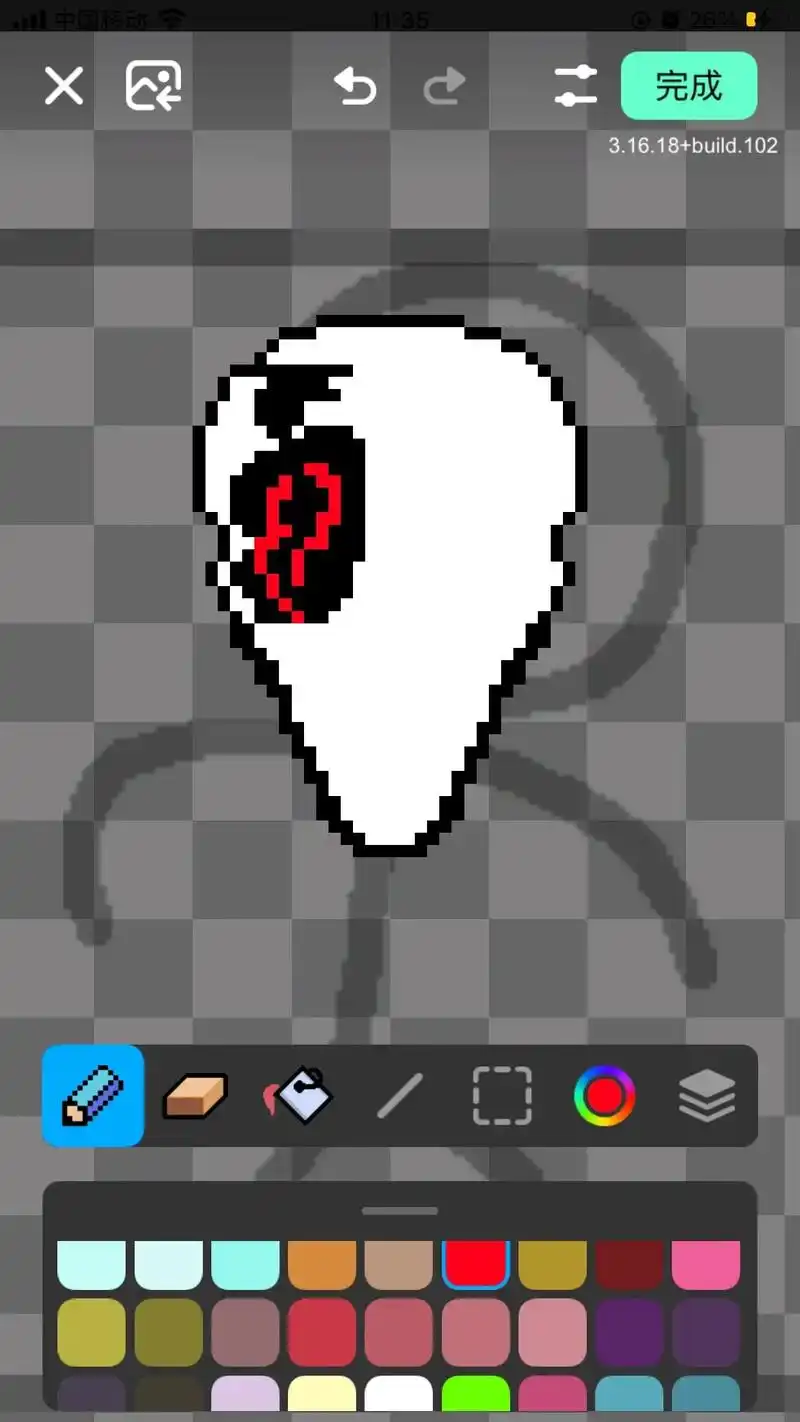Screen dimensions: 800x1422
Task: Select the pencil tool
Action: [x=93, y=1096]
